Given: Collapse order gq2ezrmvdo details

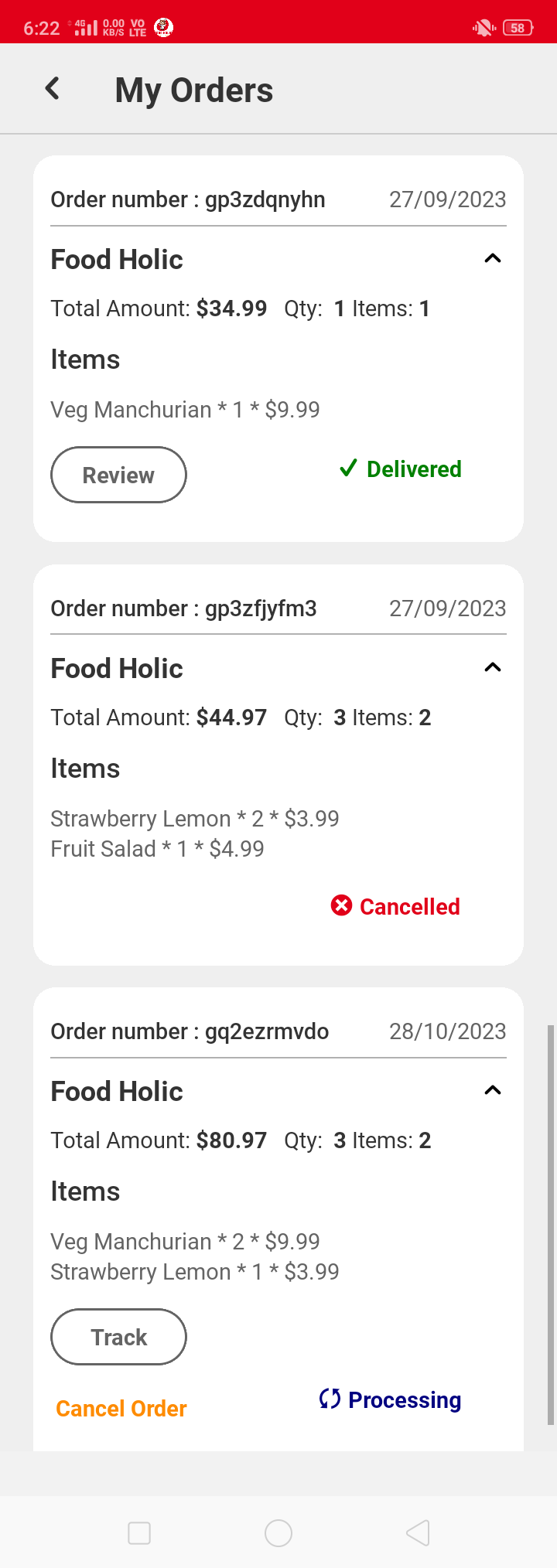Looking at the screenshot, I should tap(492, 1091).
